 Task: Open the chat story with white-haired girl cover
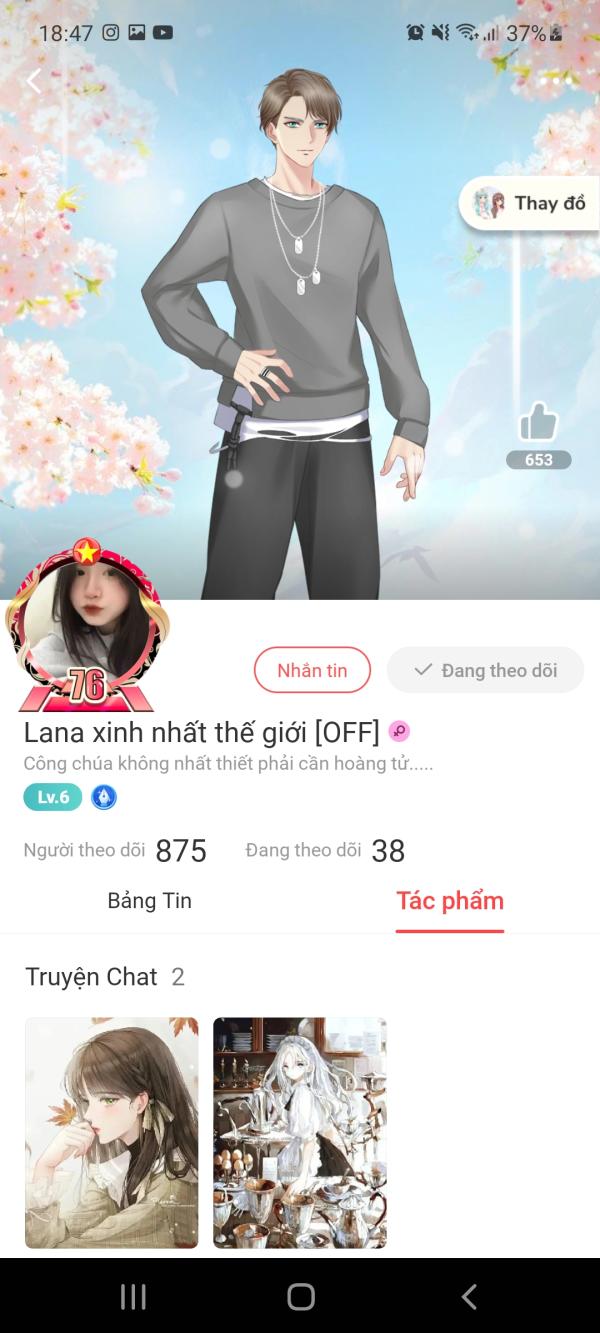pyautogui.click(x=300, y=1133)
